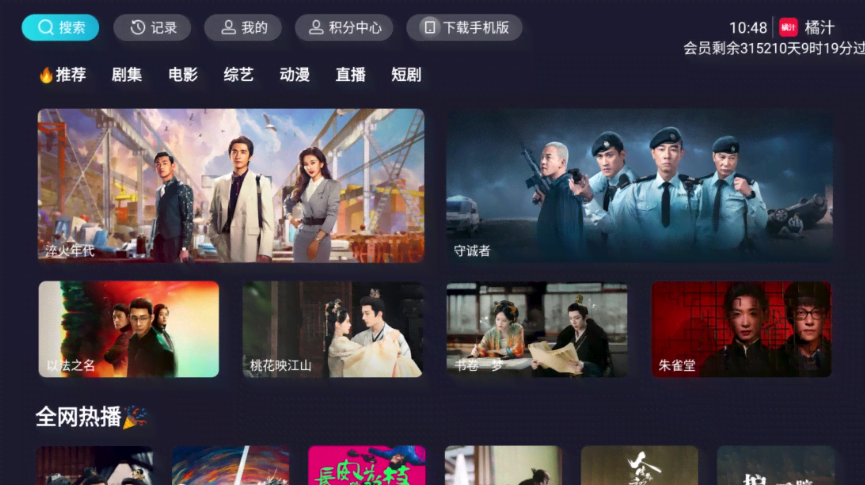
Task: Go to 我的 profile page
Action: point(243,28)
